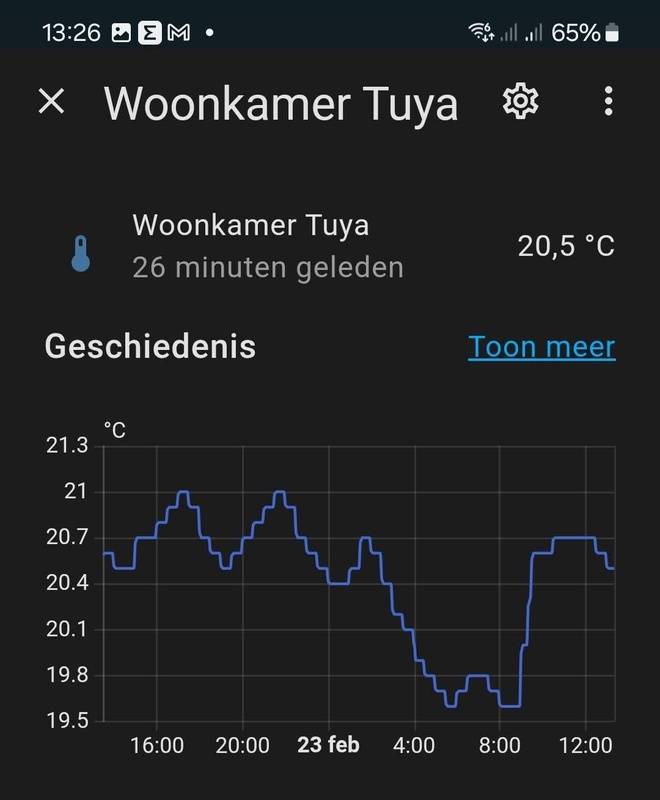Close the Woonkamer Tuya dialog
Image resolution: width=660 pixels, height=800 pixels.
[x=51, y=101]
